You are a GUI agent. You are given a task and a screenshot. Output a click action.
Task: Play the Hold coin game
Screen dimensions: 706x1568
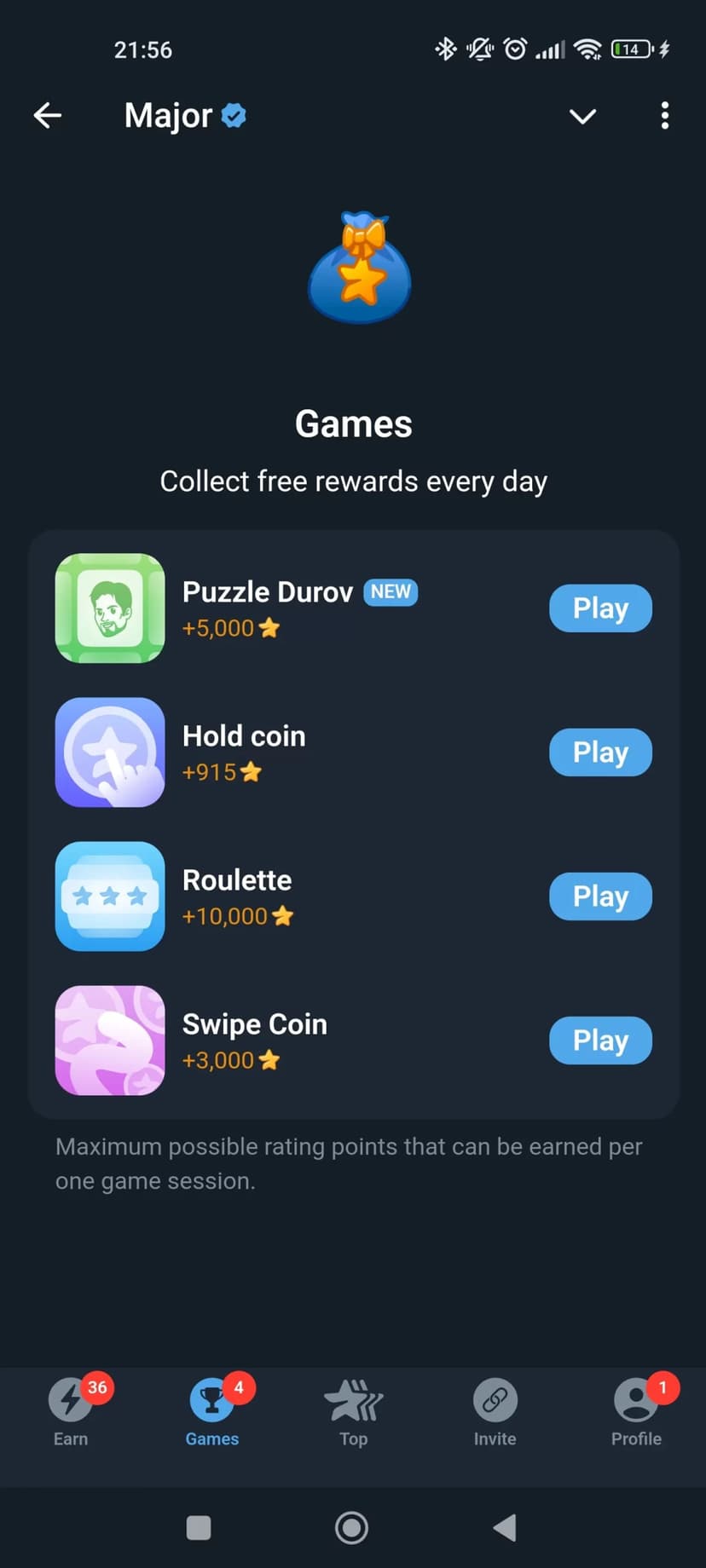point(600,752)
